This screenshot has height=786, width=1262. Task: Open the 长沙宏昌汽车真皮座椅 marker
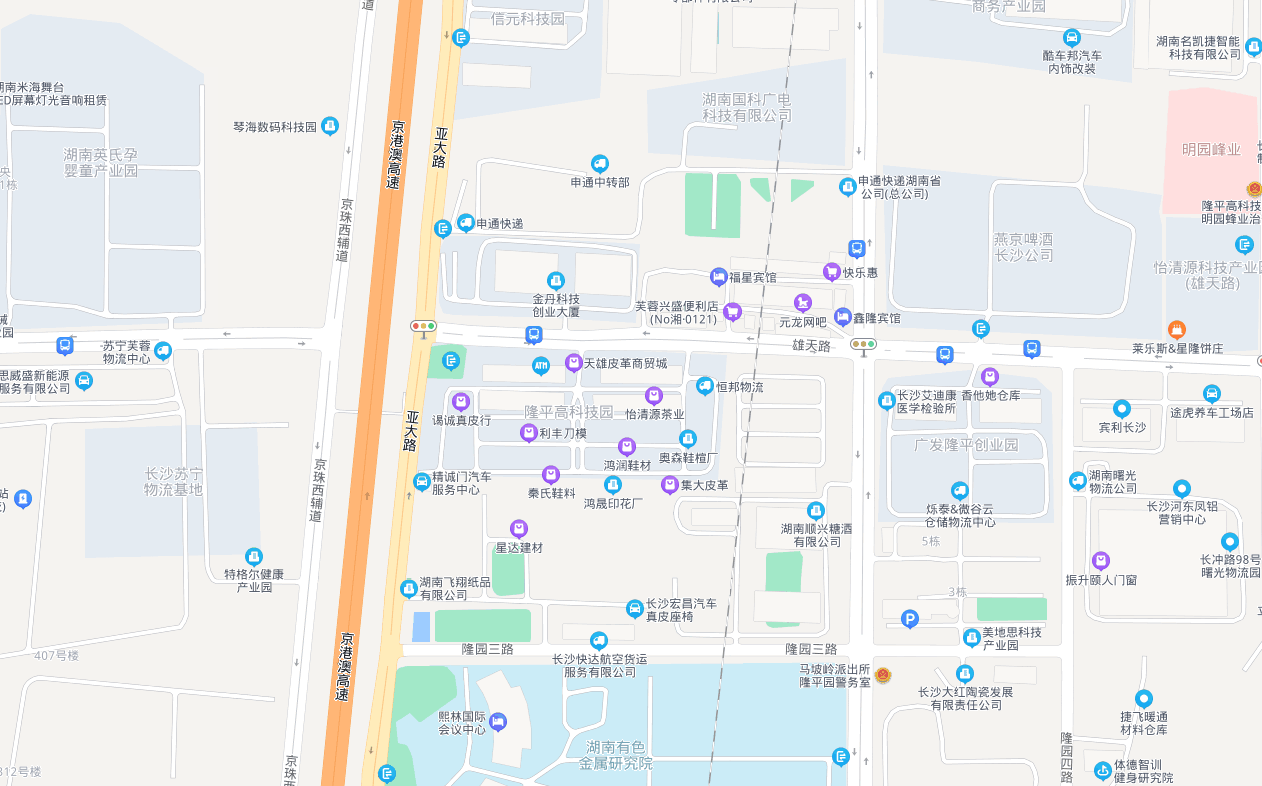[x=634, y=608]
